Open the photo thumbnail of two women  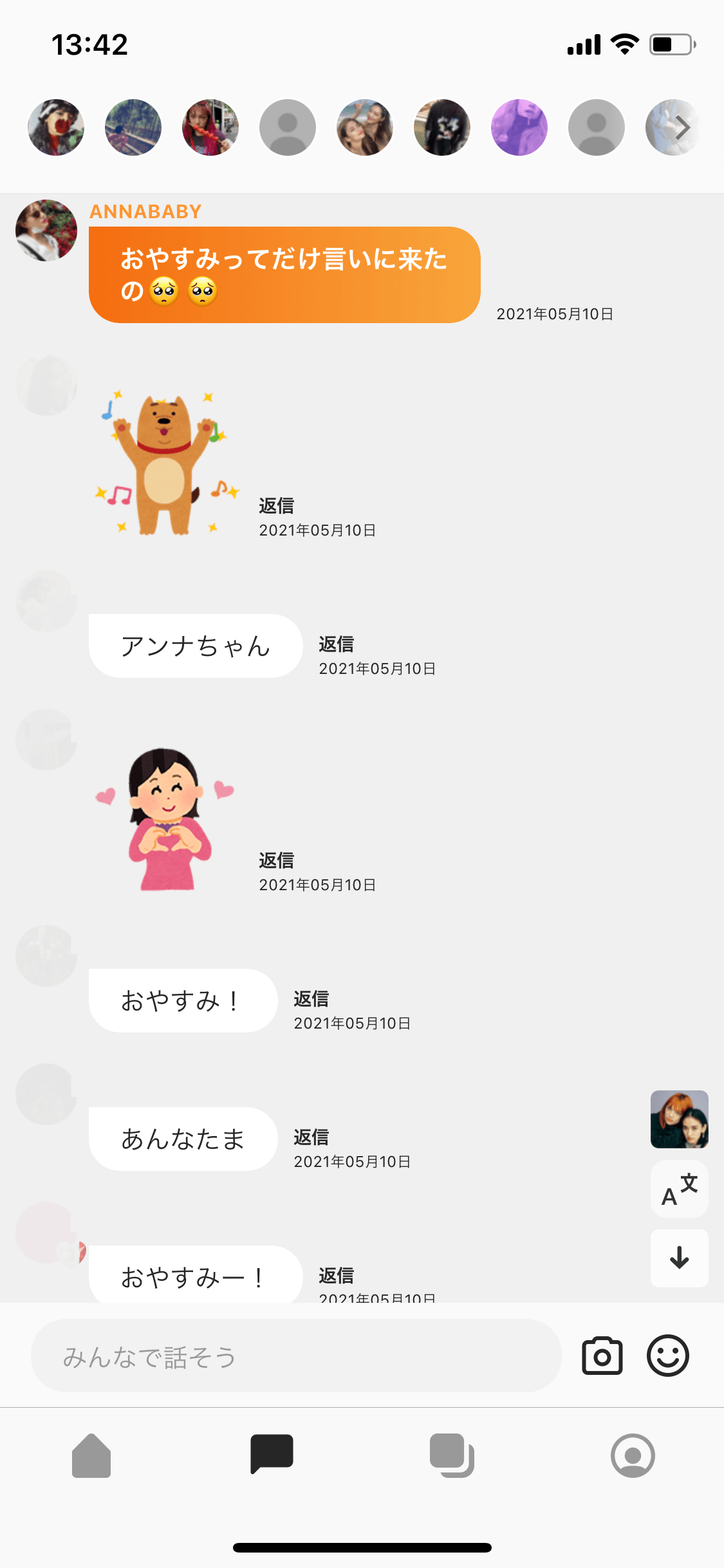click(x=679, y=1119)
